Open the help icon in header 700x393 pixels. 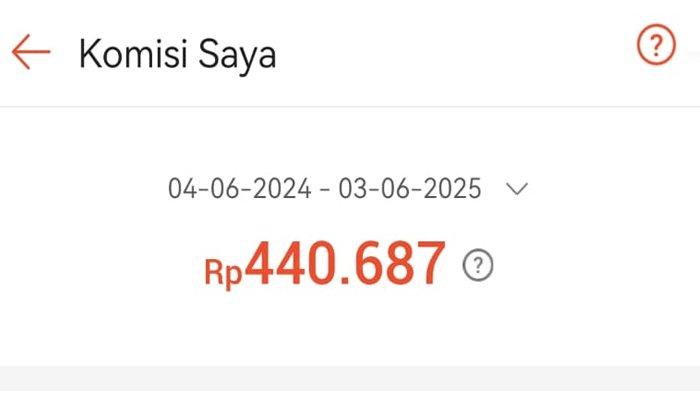click(656, 45)
